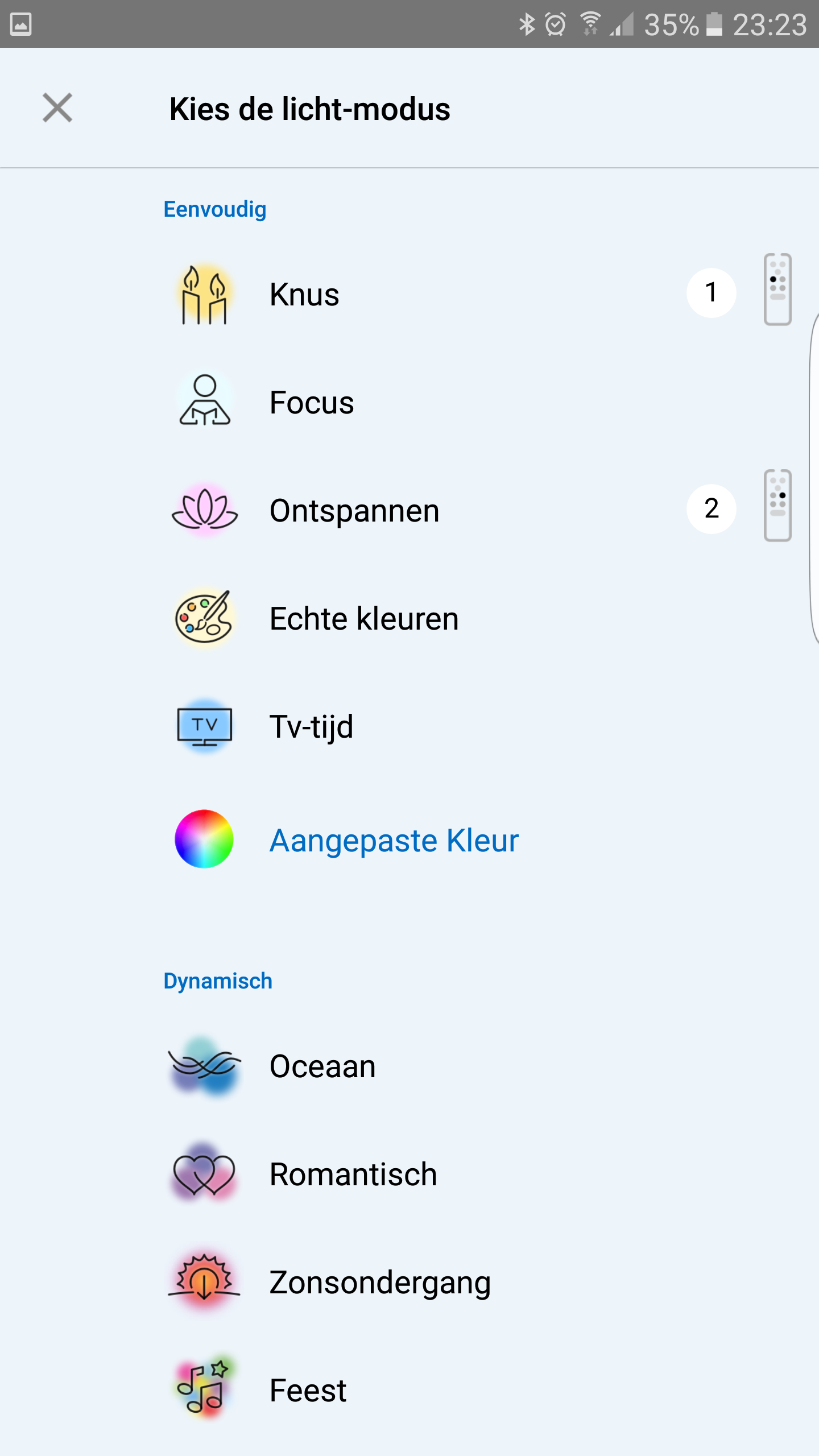This screenshot has width=819, height=1456.
Task: Turn on the Feest mode
Action: point(308,1391)
